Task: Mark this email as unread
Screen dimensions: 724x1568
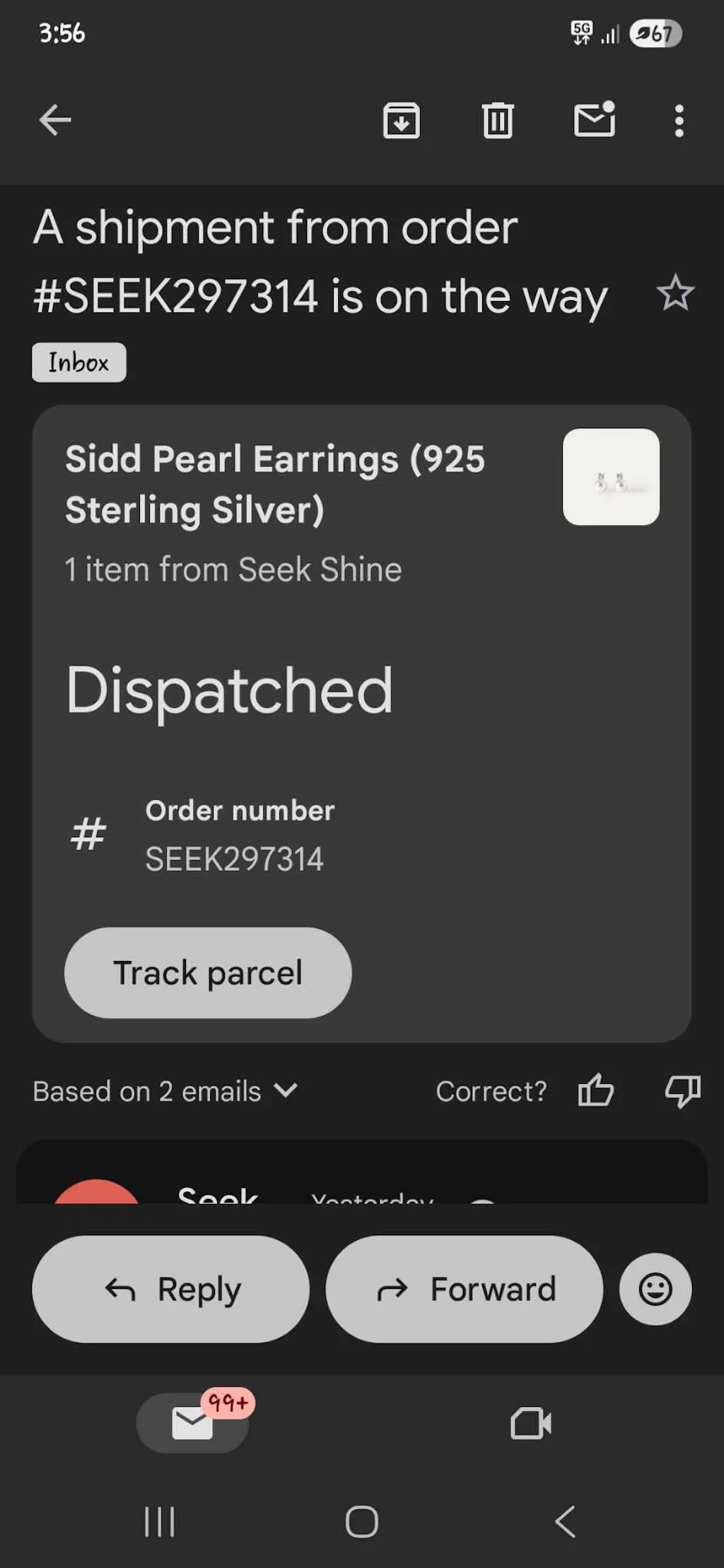Action: click(x=594, y=120)
